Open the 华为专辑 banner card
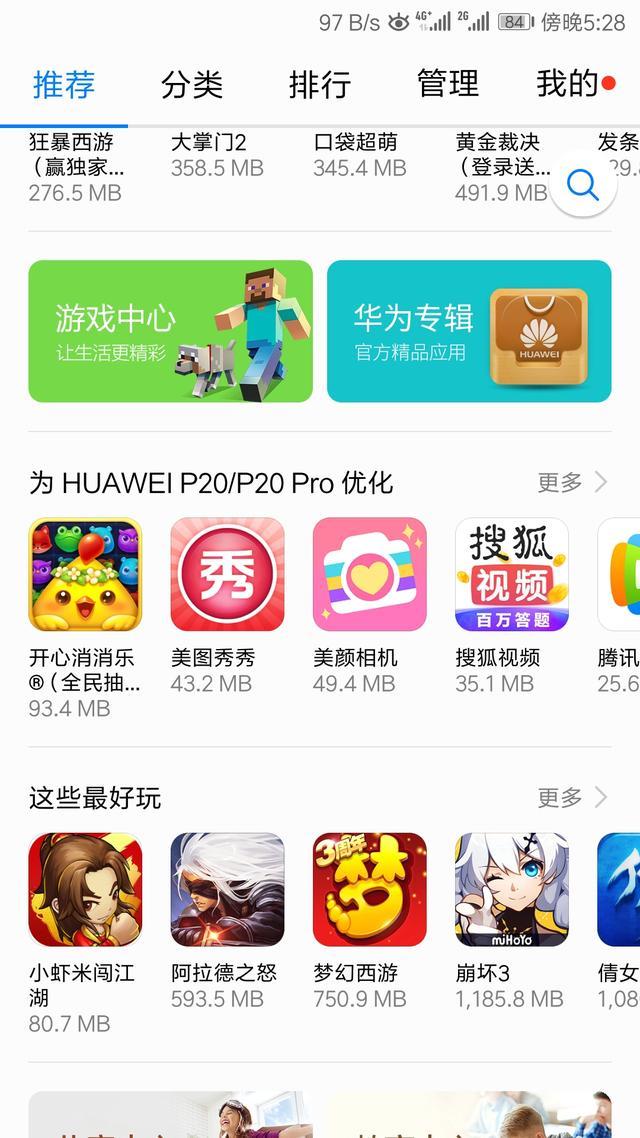 click(x=469, y=331)
